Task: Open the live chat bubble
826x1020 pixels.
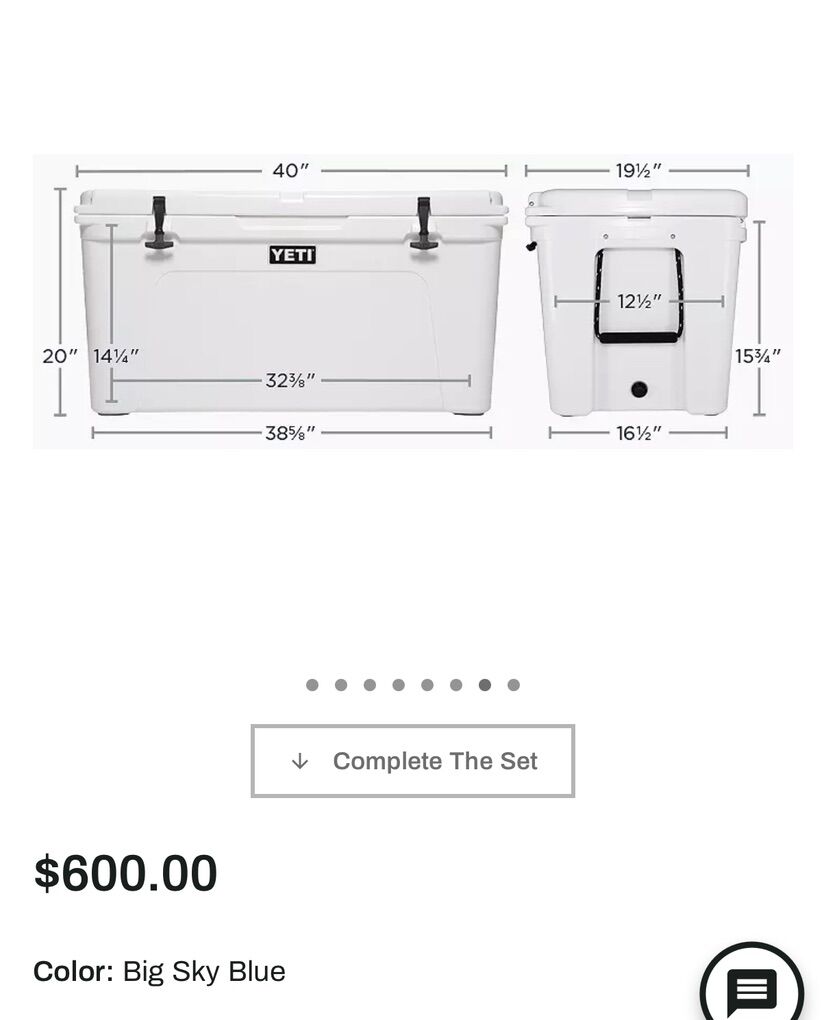Action: [752, 988]
